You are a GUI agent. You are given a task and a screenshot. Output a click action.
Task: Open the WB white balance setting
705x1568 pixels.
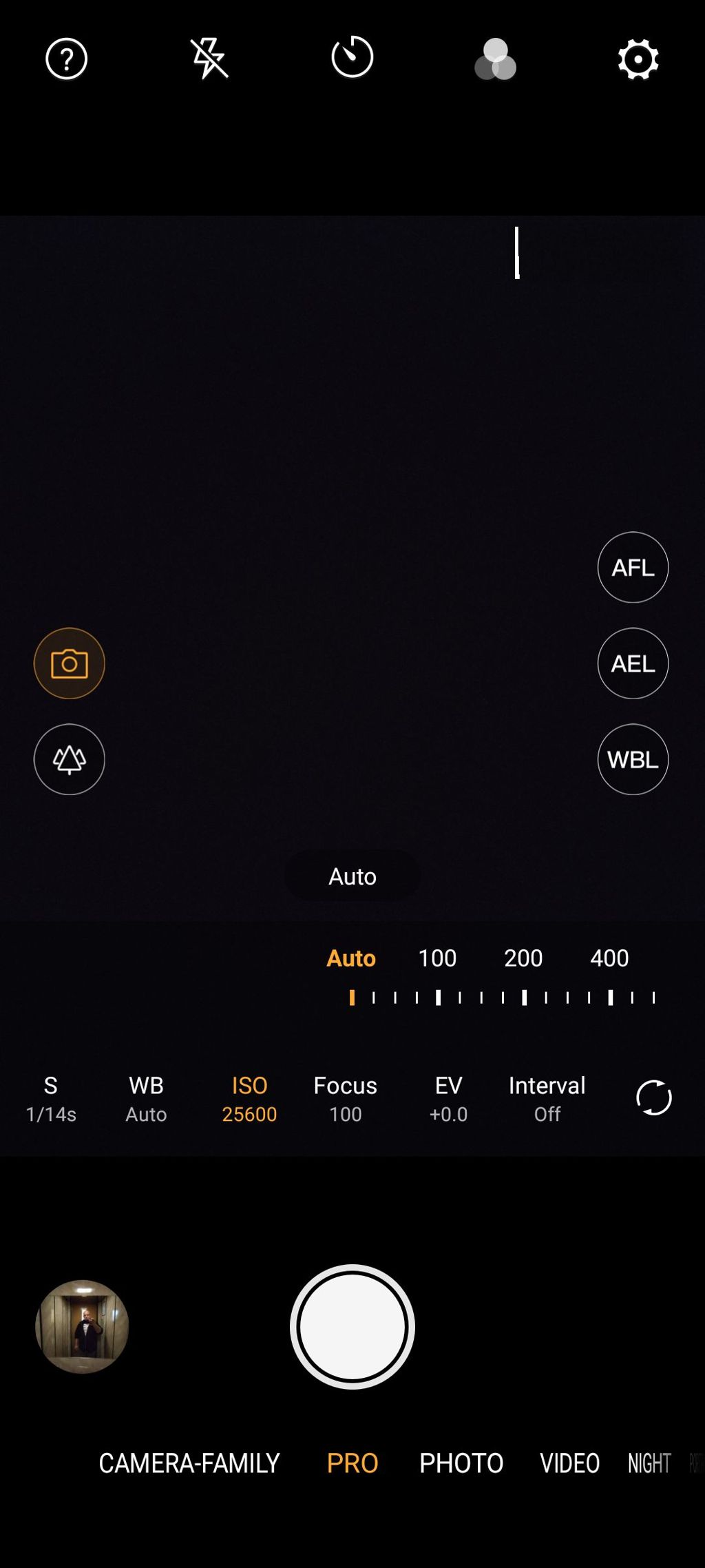point(146,1098)
